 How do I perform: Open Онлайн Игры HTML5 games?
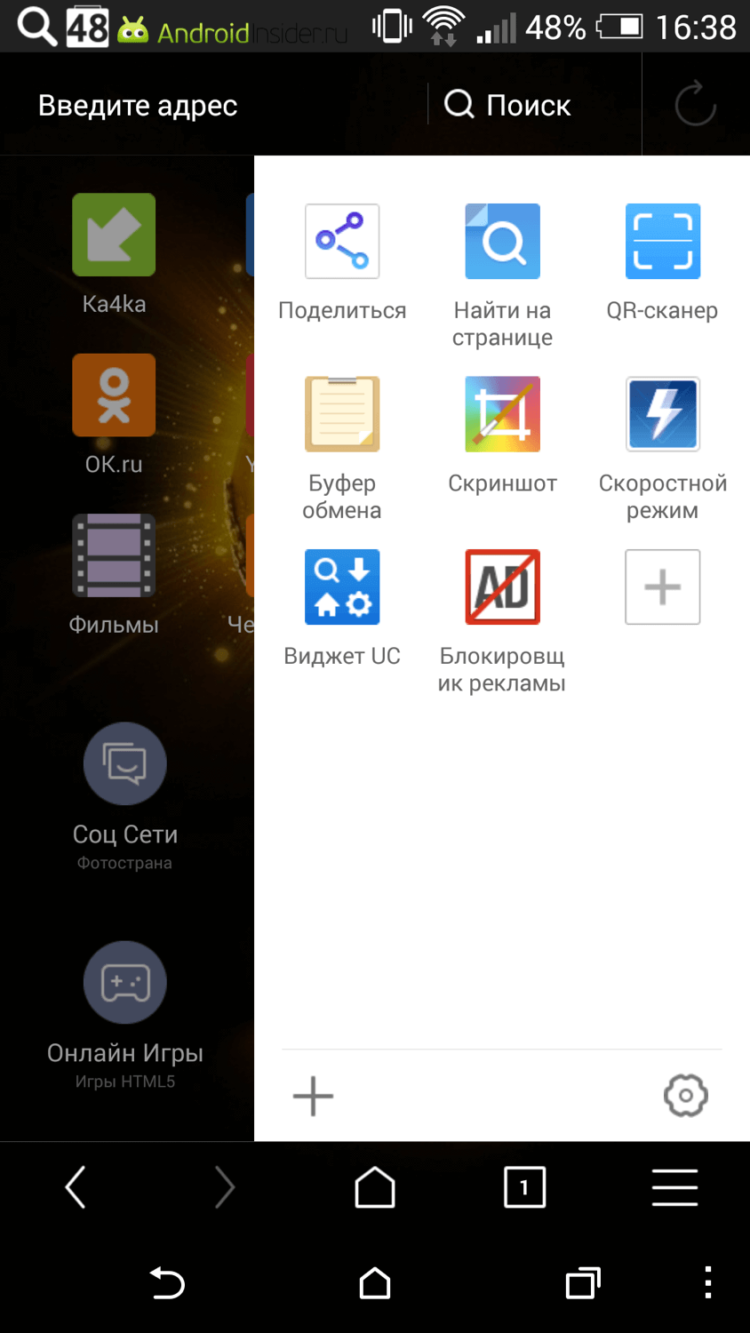tap(125, 982)
